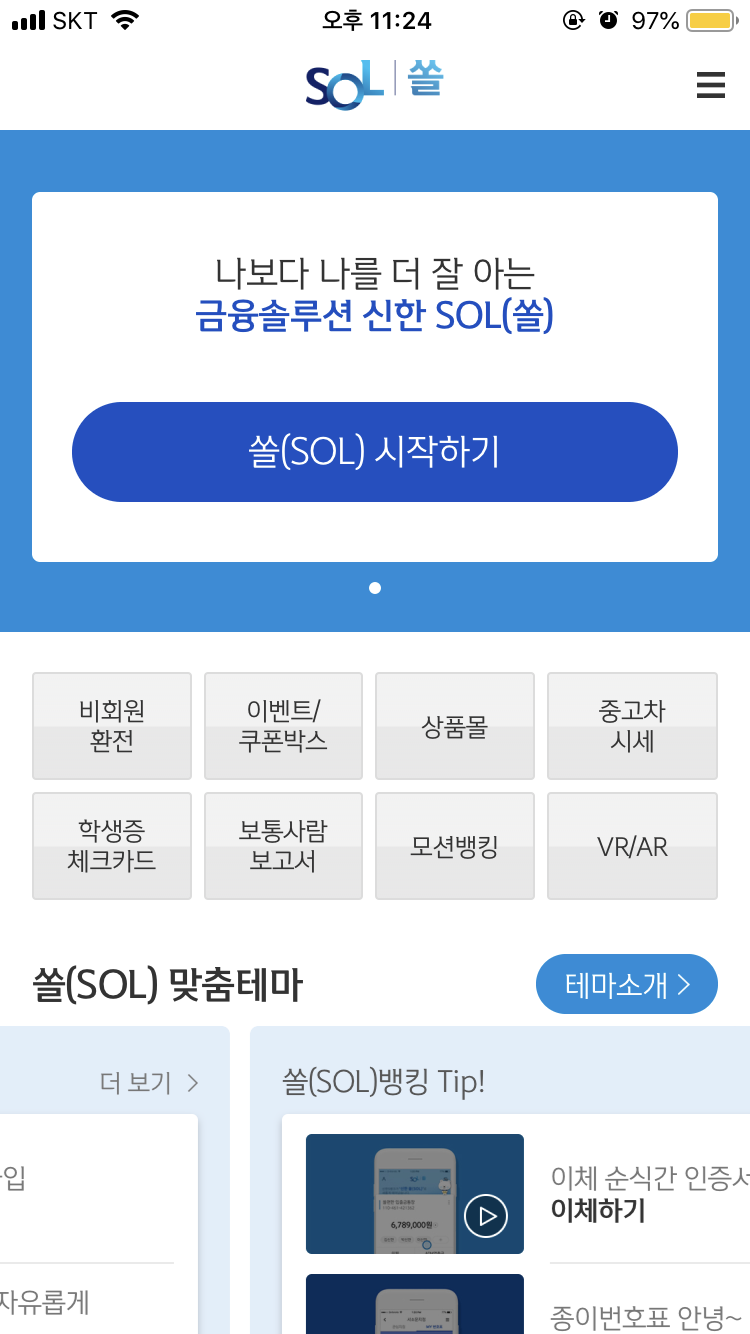This screenshot has height=1334, width=750.
Task: Tap the 테마소개 button
Action: pyautogui.click(x=627, y=984)
